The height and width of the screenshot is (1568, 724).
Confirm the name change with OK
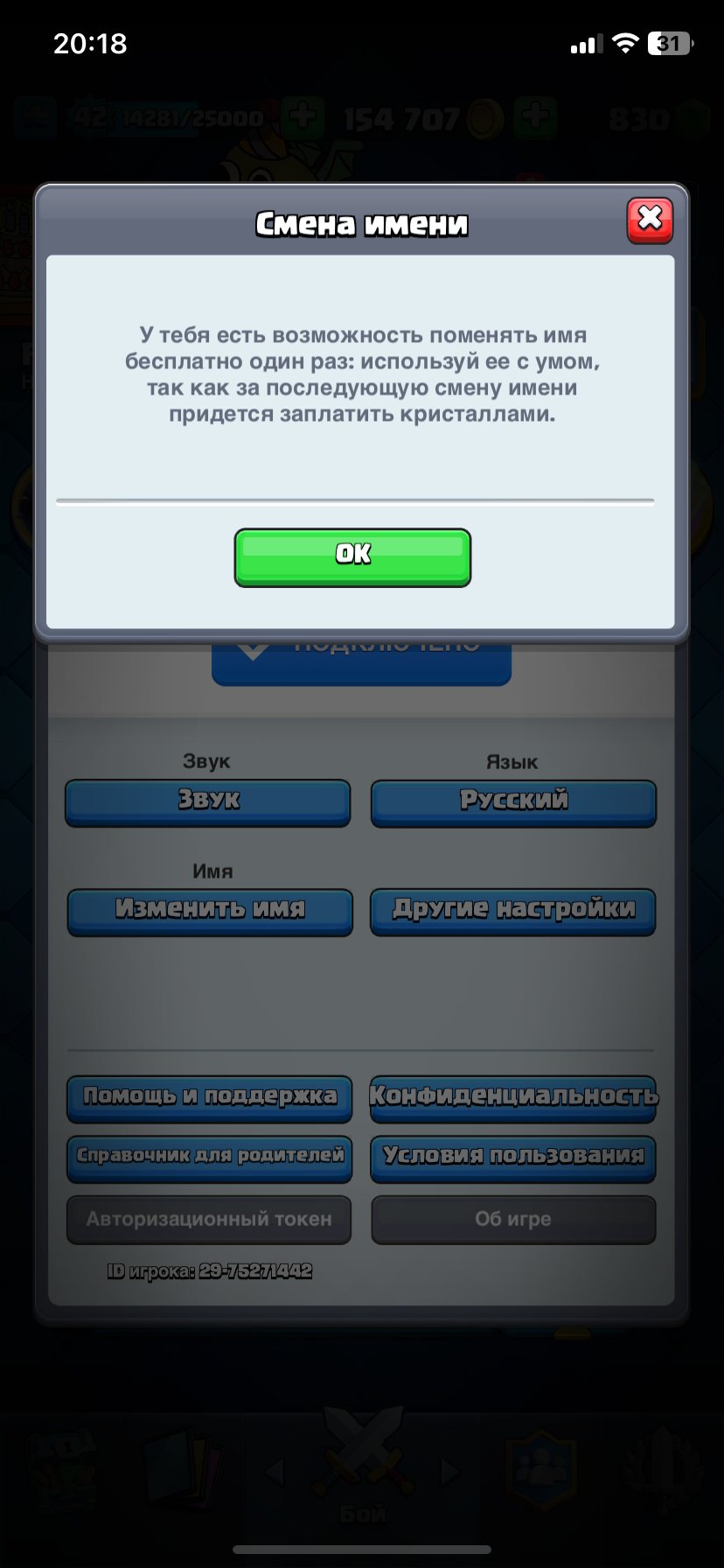coord(352,556)
